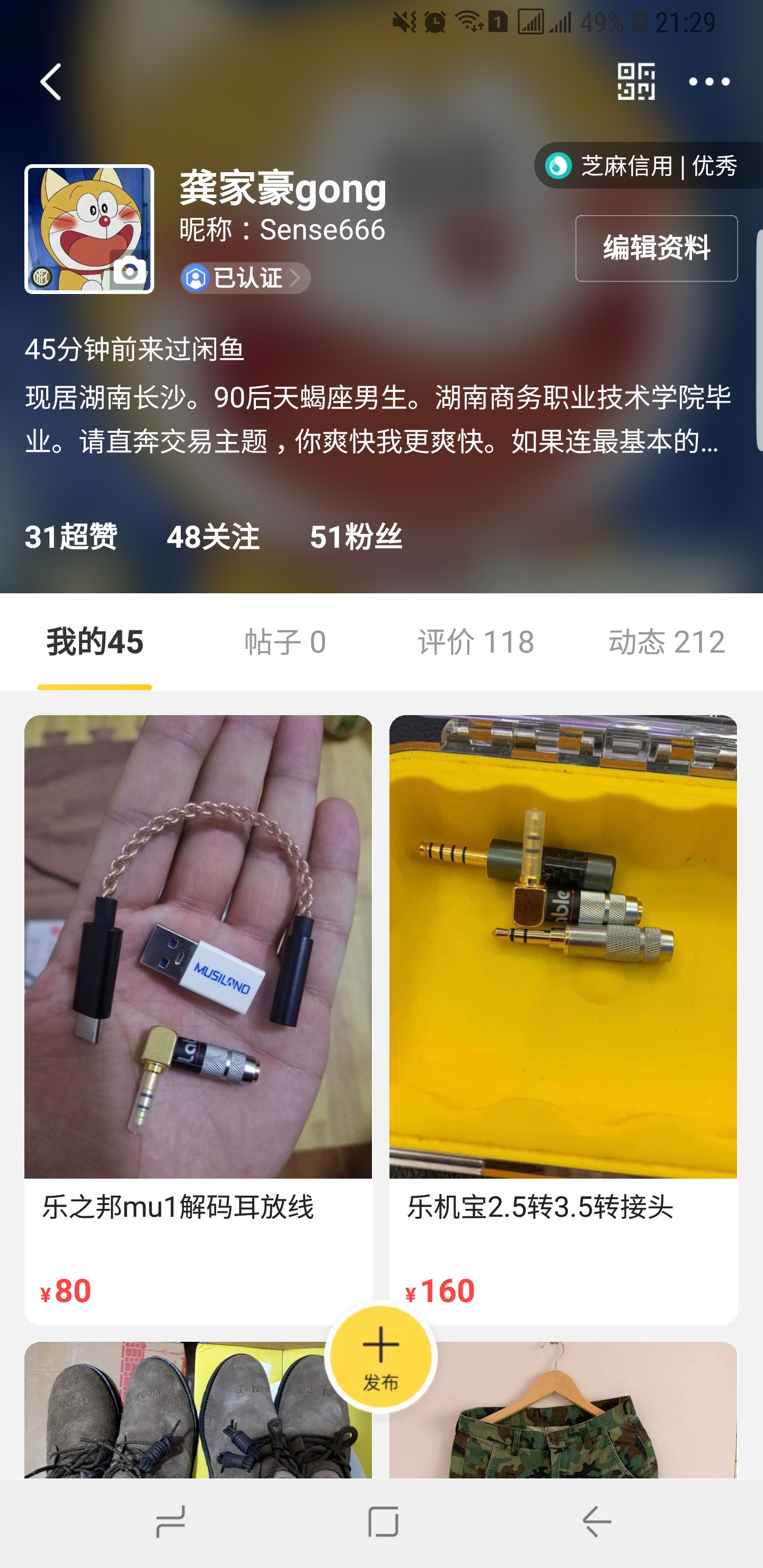
Task: Select the 我的45 tab
Action: click(95, 642)
